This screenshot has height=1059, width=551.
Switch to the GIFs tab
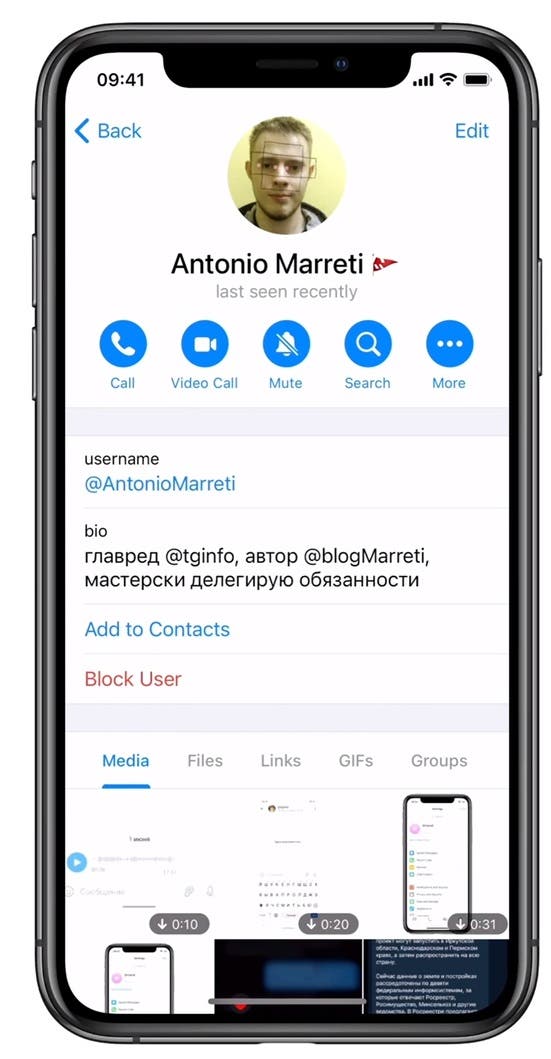point(356,760)
